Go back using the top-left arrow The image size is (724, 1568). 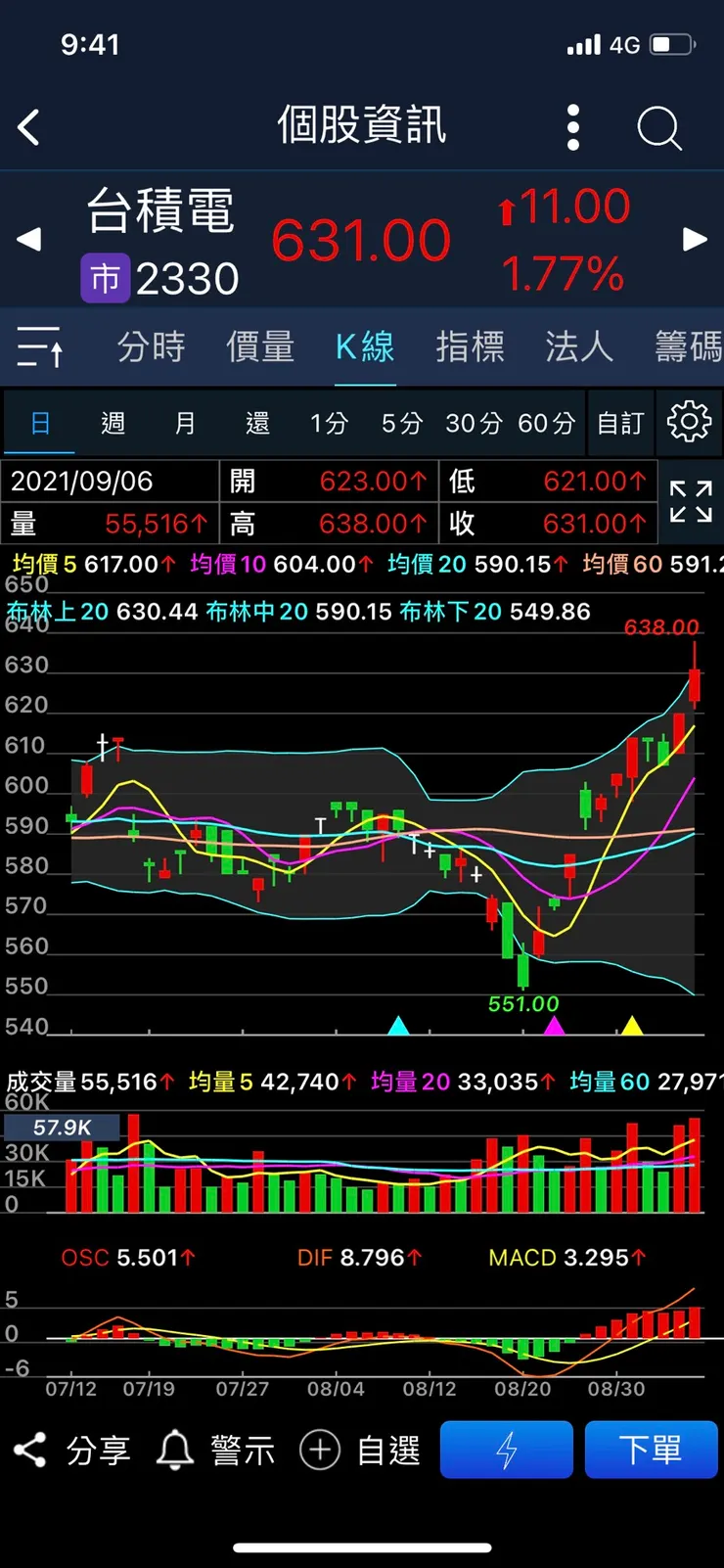pos(29,127)
